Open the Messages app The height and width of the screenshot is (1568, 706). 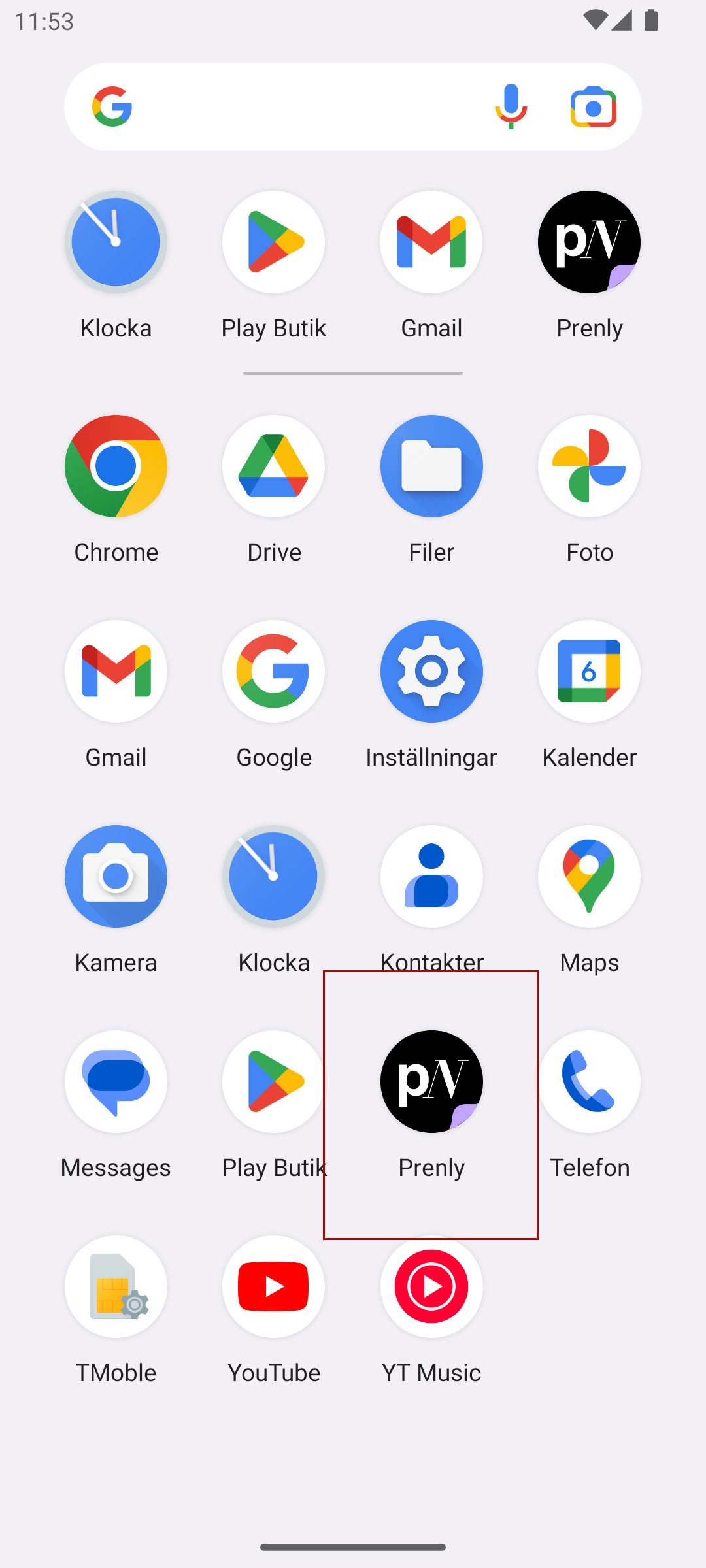(116, 1082)
